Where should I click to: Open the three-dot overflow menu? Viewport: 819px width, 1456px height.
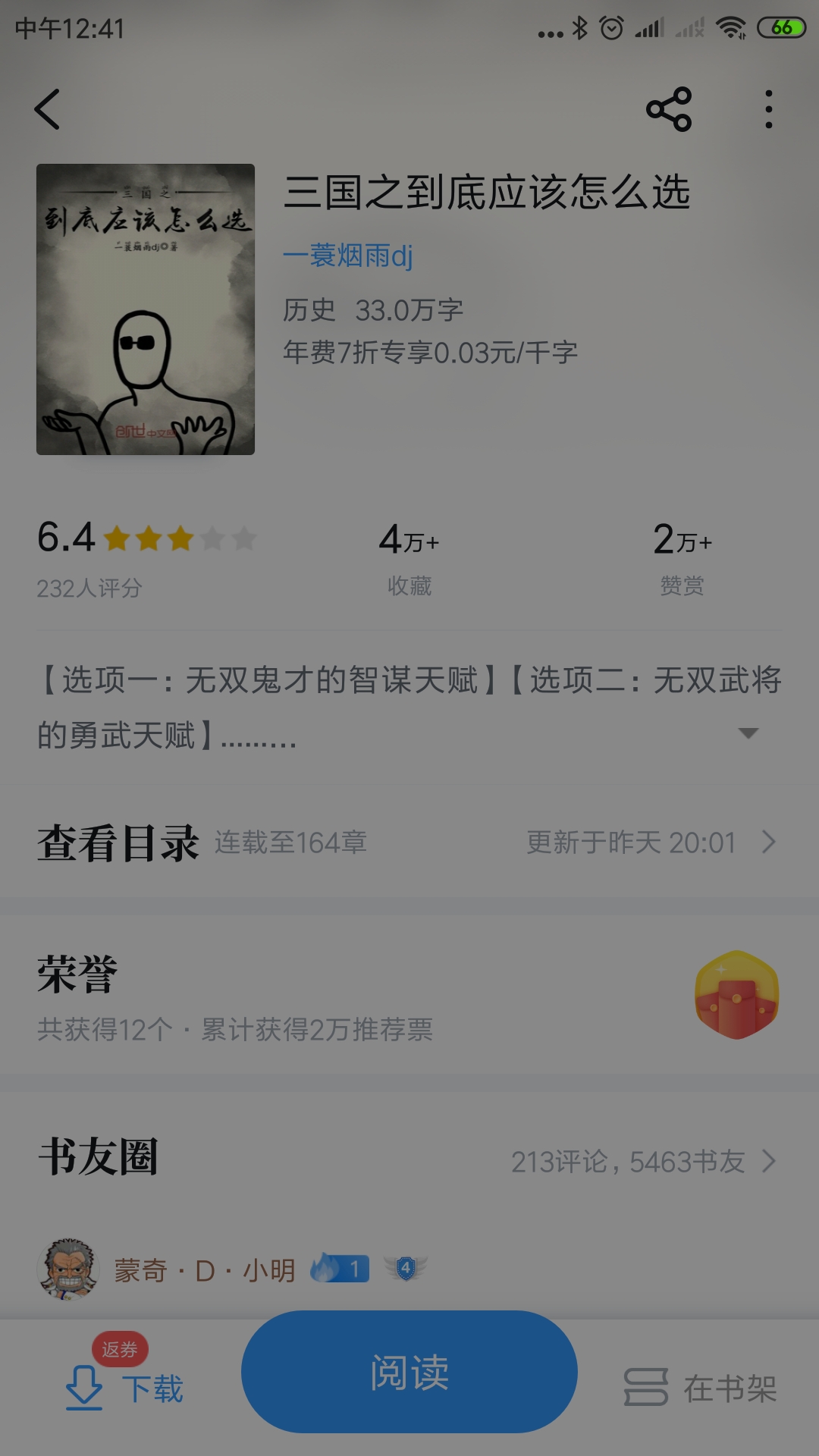pos(768,109)
